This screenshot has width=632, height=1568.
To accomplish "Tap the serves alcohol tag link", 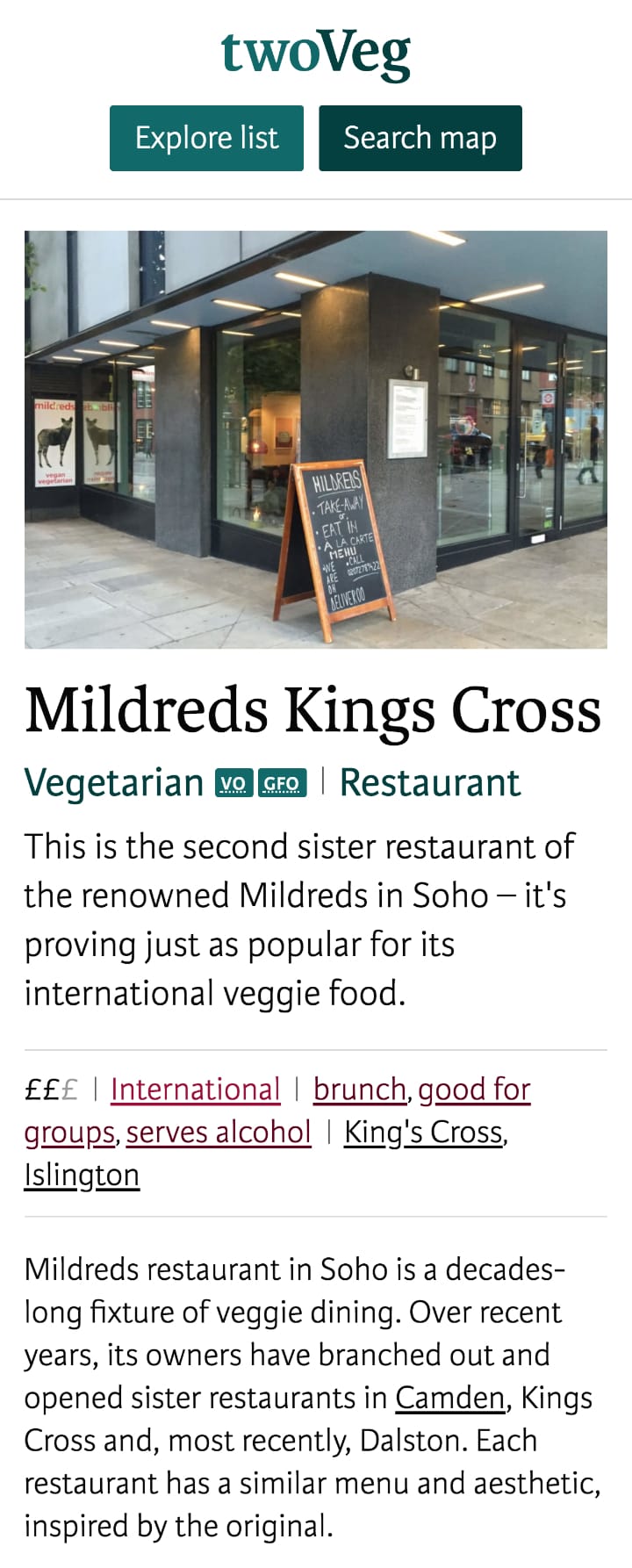I will [x=219, y=1132].
